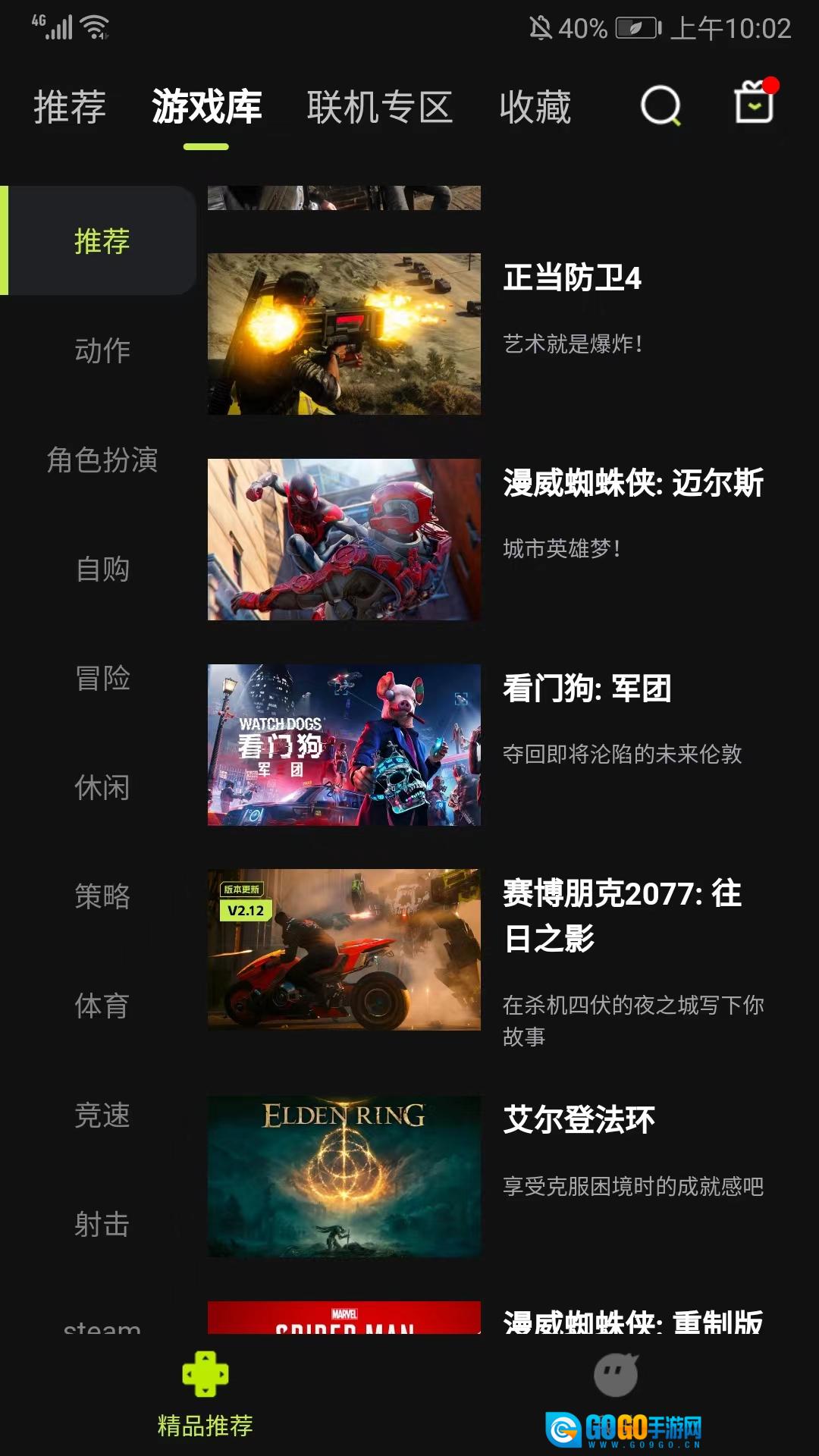Browse the 竞速 category
This screenshot has height=1456, width=819.
tap(102, 1115)
